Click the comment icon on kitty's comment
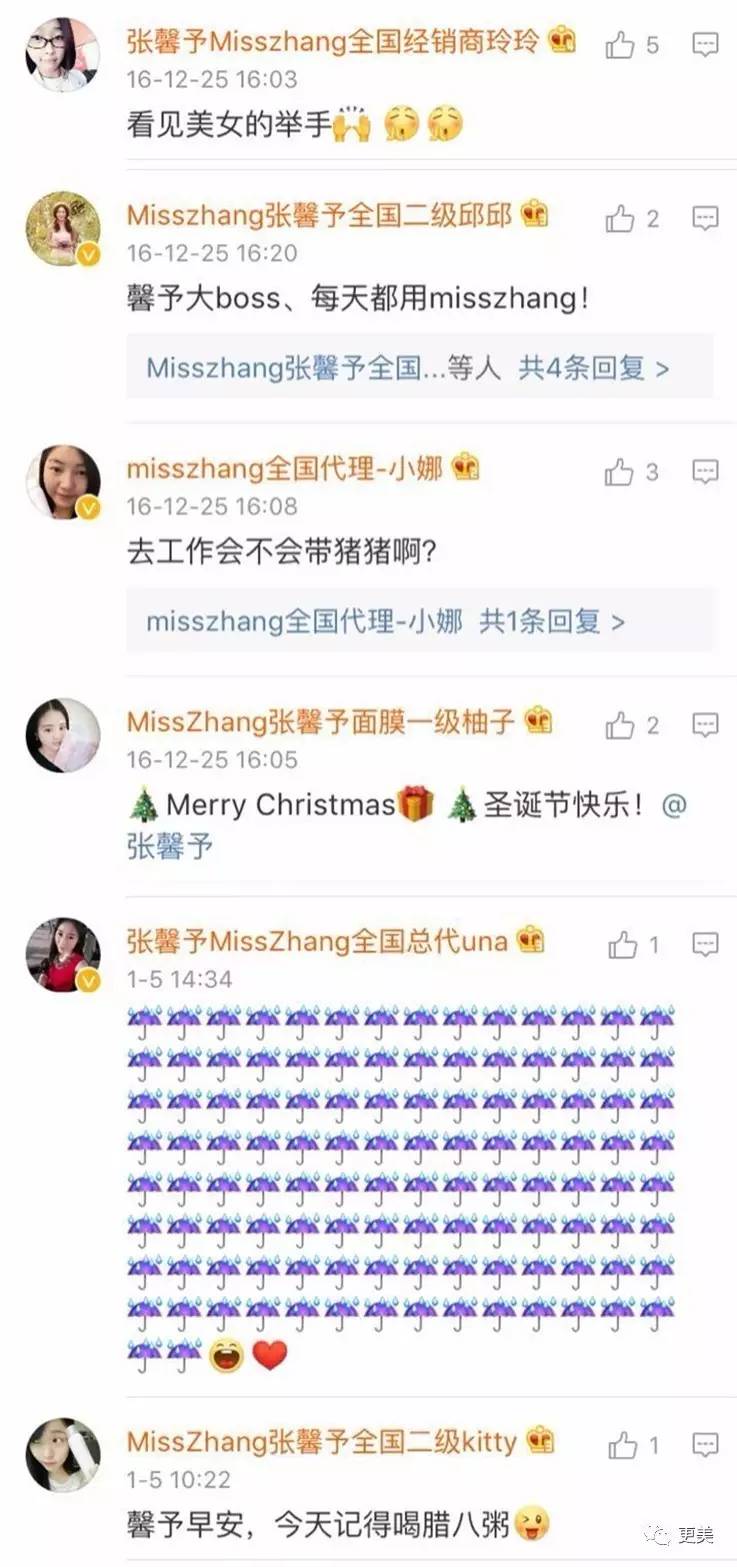Image resolution: width=737 pixels, height=1567 pixels. [x=707, y=1442]
